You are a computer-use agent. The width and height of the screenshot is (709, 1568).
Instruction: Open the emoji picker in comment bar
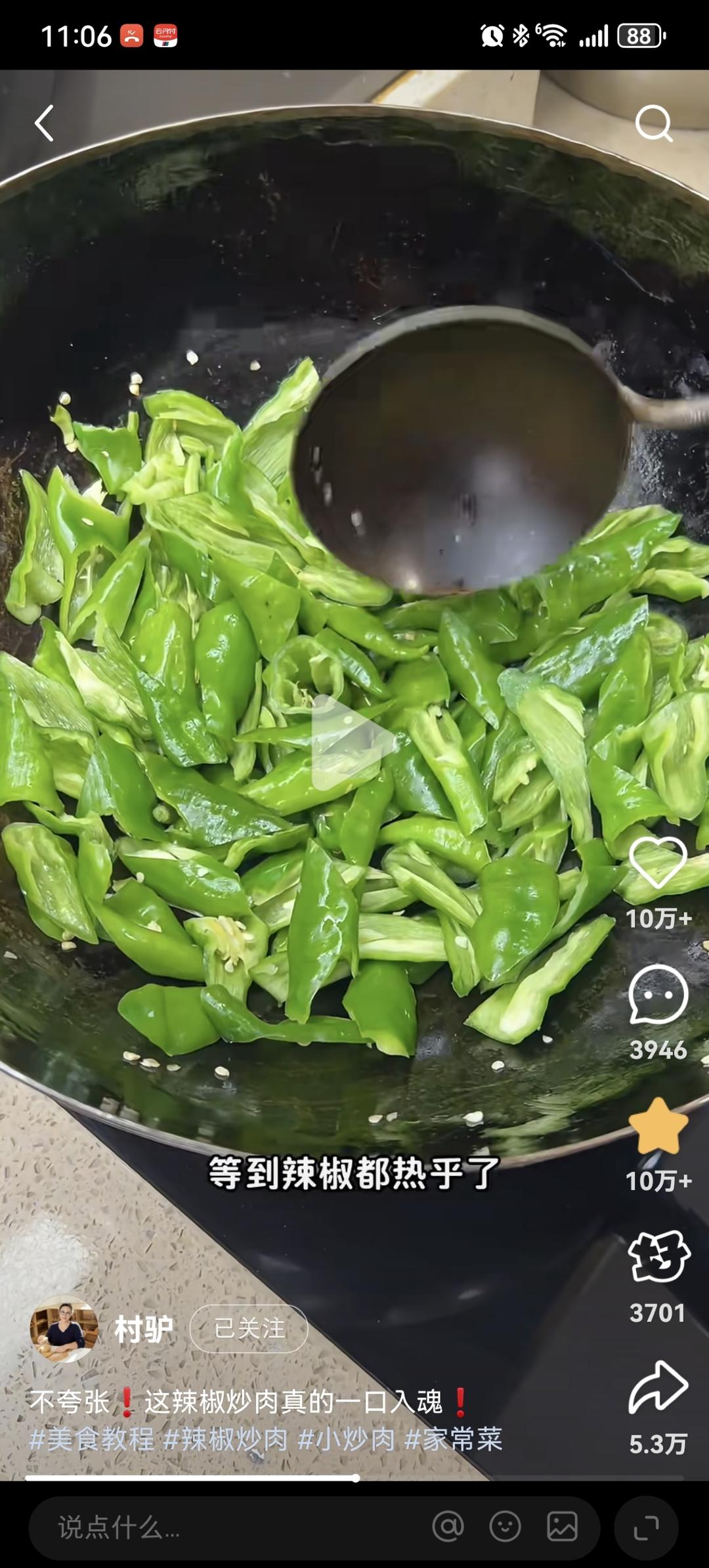pyautogui.click(x=505, y=1527)
